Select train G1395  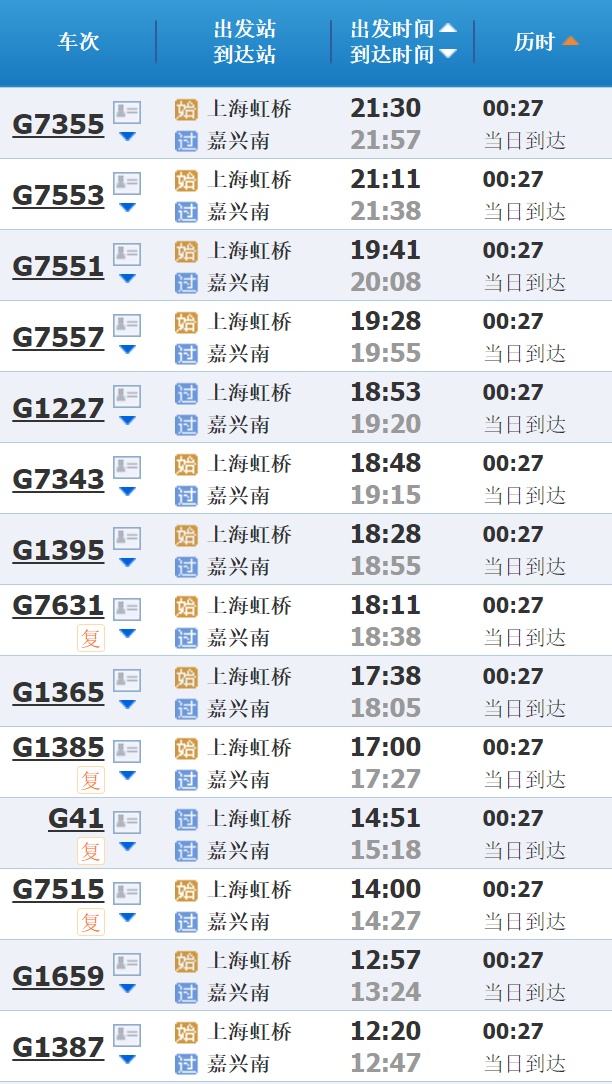point(58,550)
